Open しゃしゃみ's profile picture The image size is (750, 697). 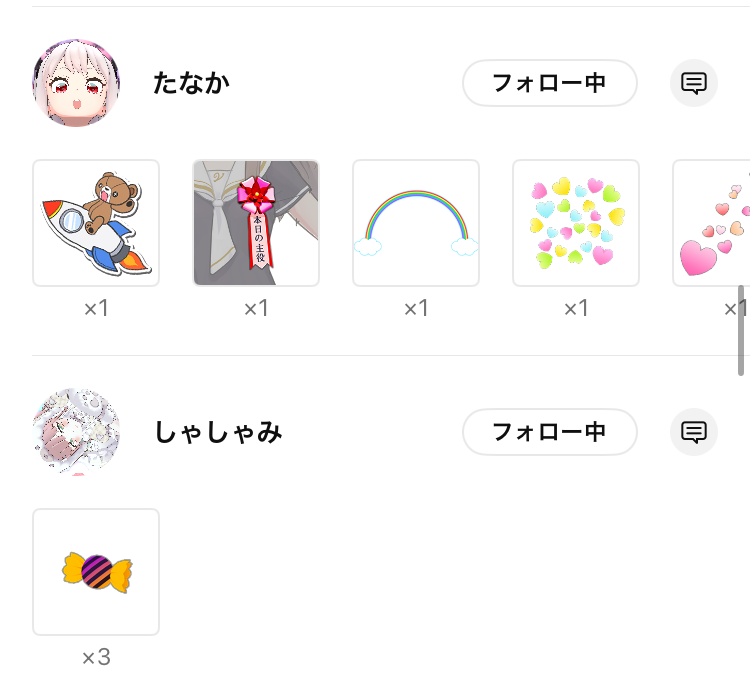pyautogui.click(x=76, y=432)
